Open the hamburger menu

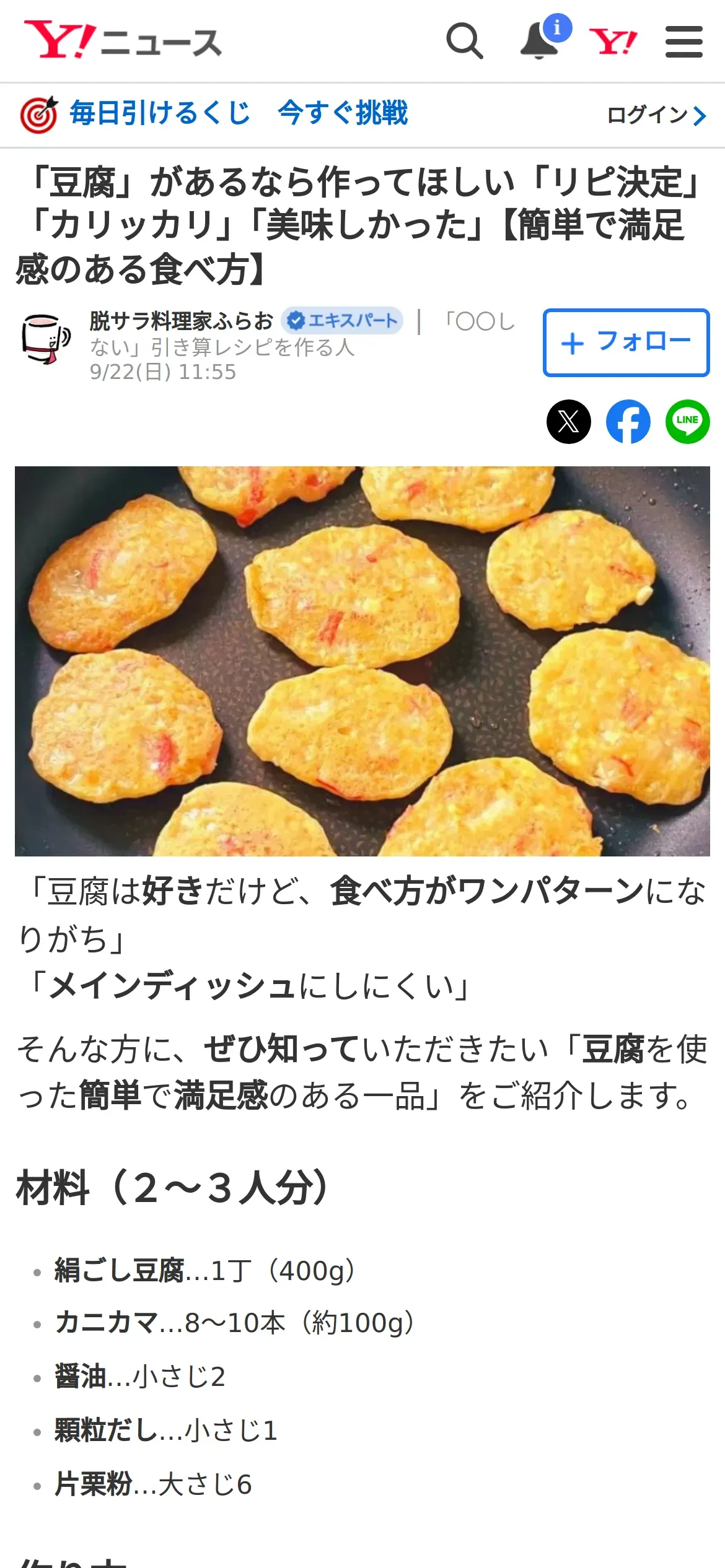683,41
